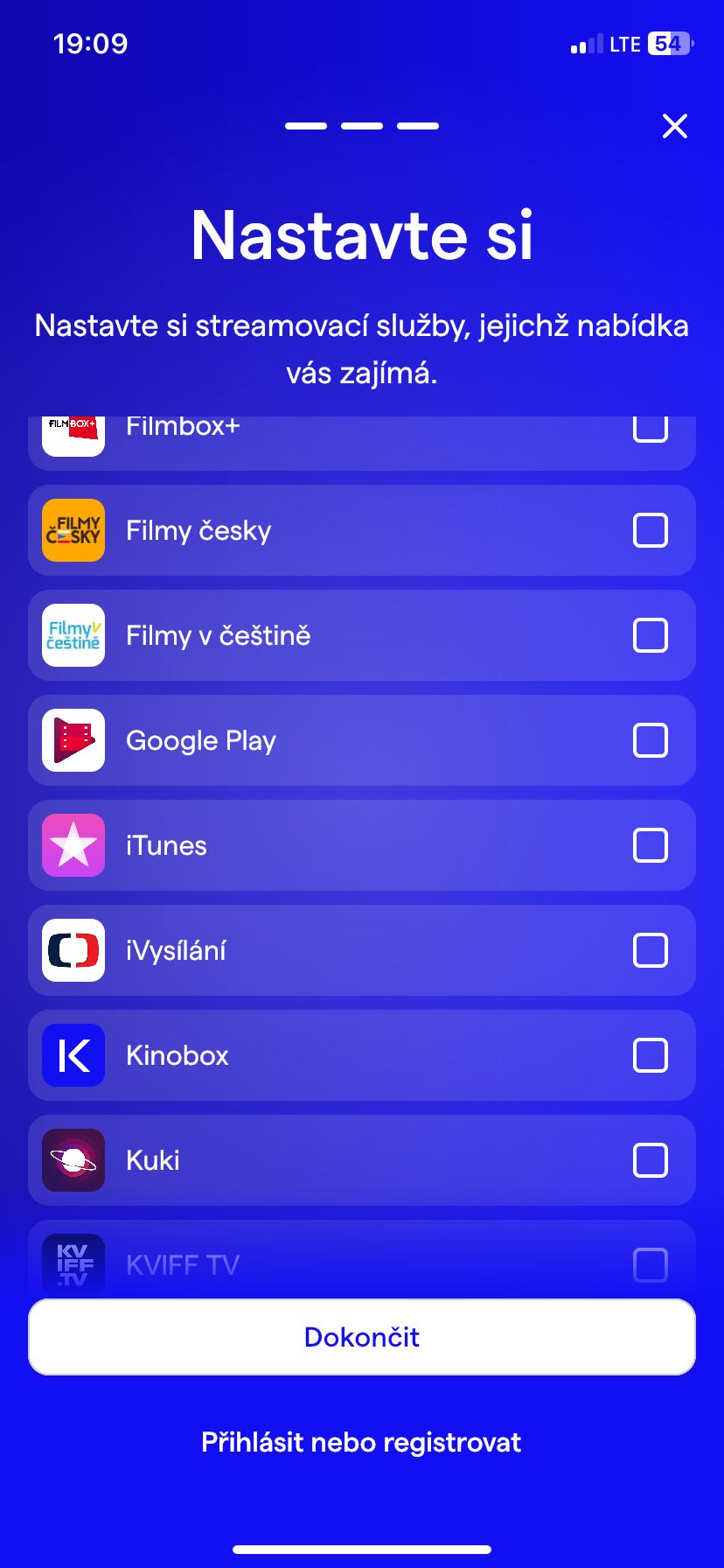Mark Kinobox as a selected service

pos(650,1055)
